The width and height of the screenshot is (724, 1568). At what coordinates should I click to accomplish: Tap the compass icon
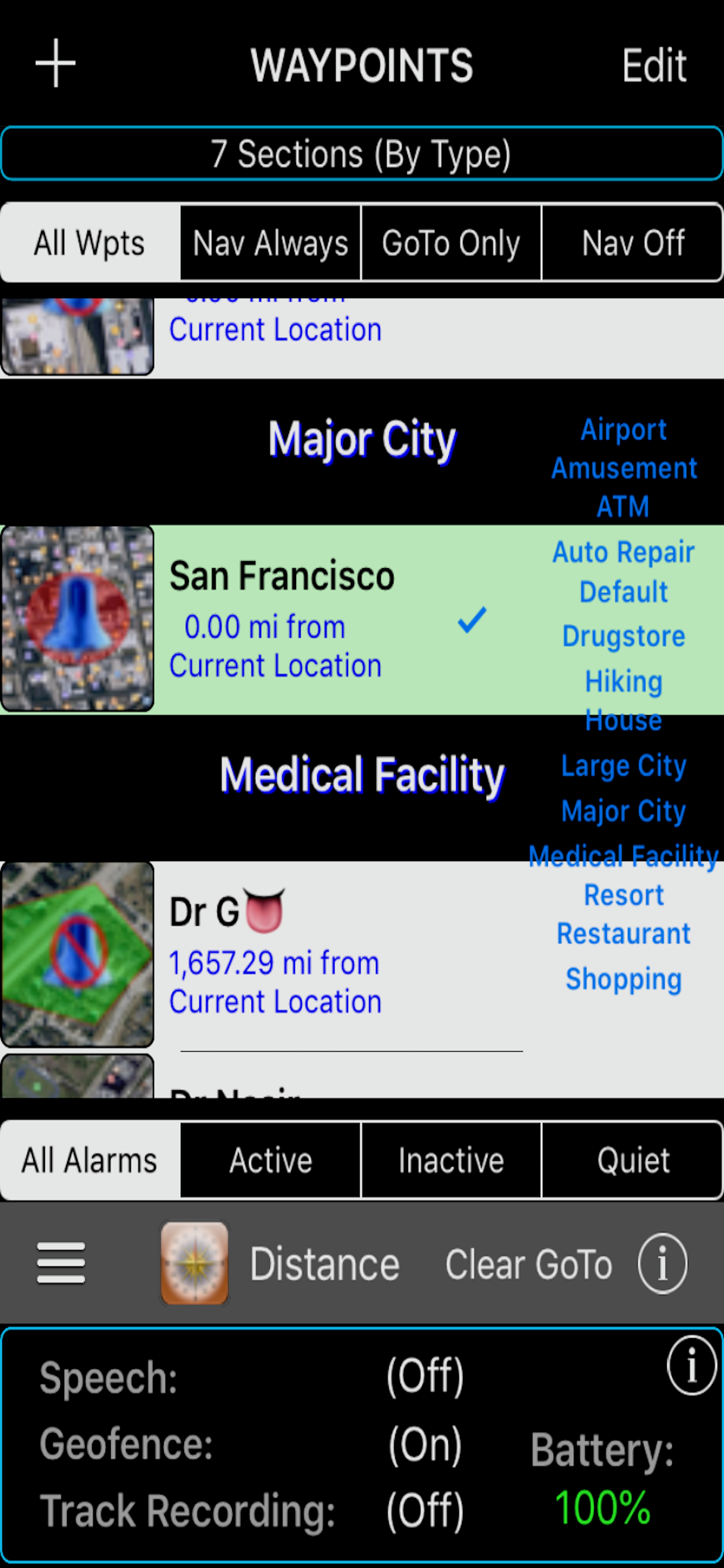coord(194,1263)
